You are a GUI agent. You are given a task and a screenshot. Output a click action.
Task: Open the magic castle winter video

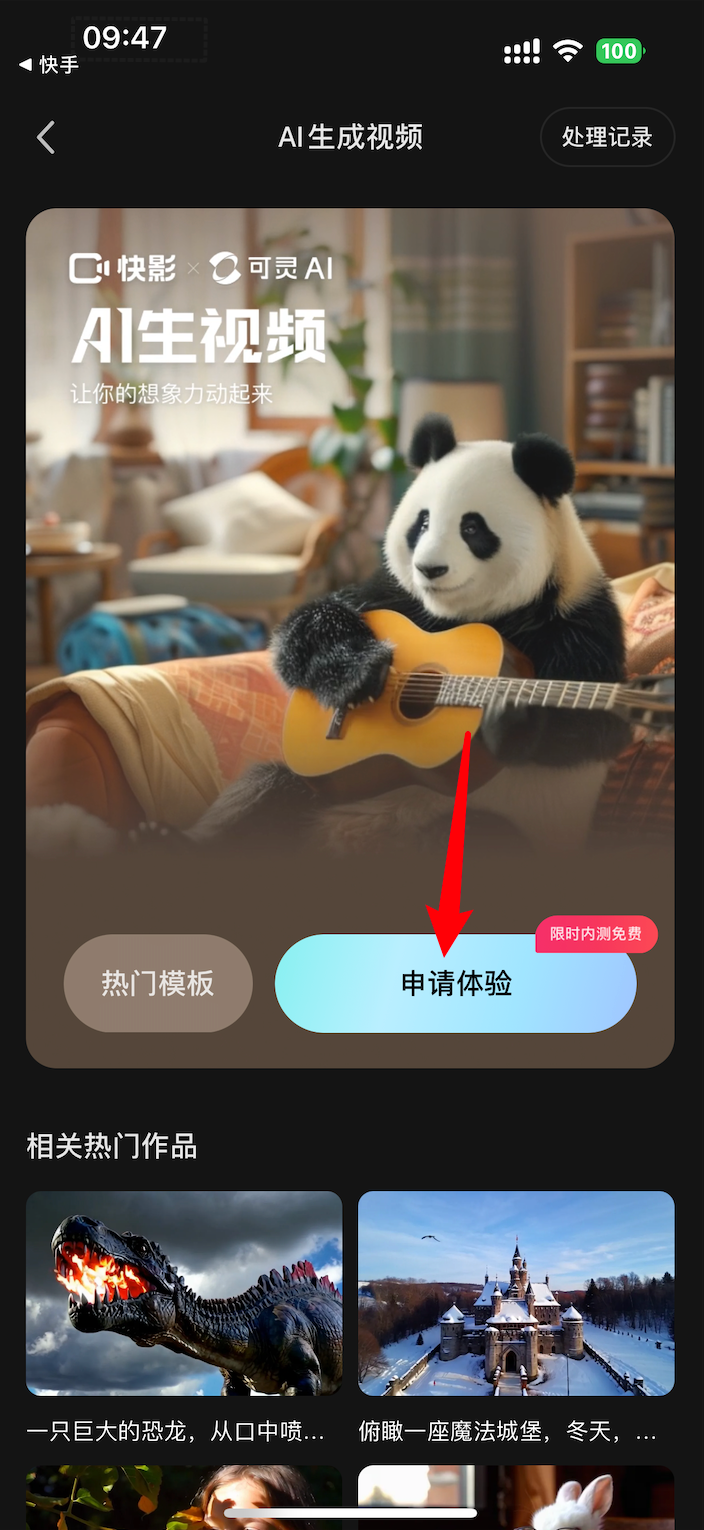(x=516, y=1292)
